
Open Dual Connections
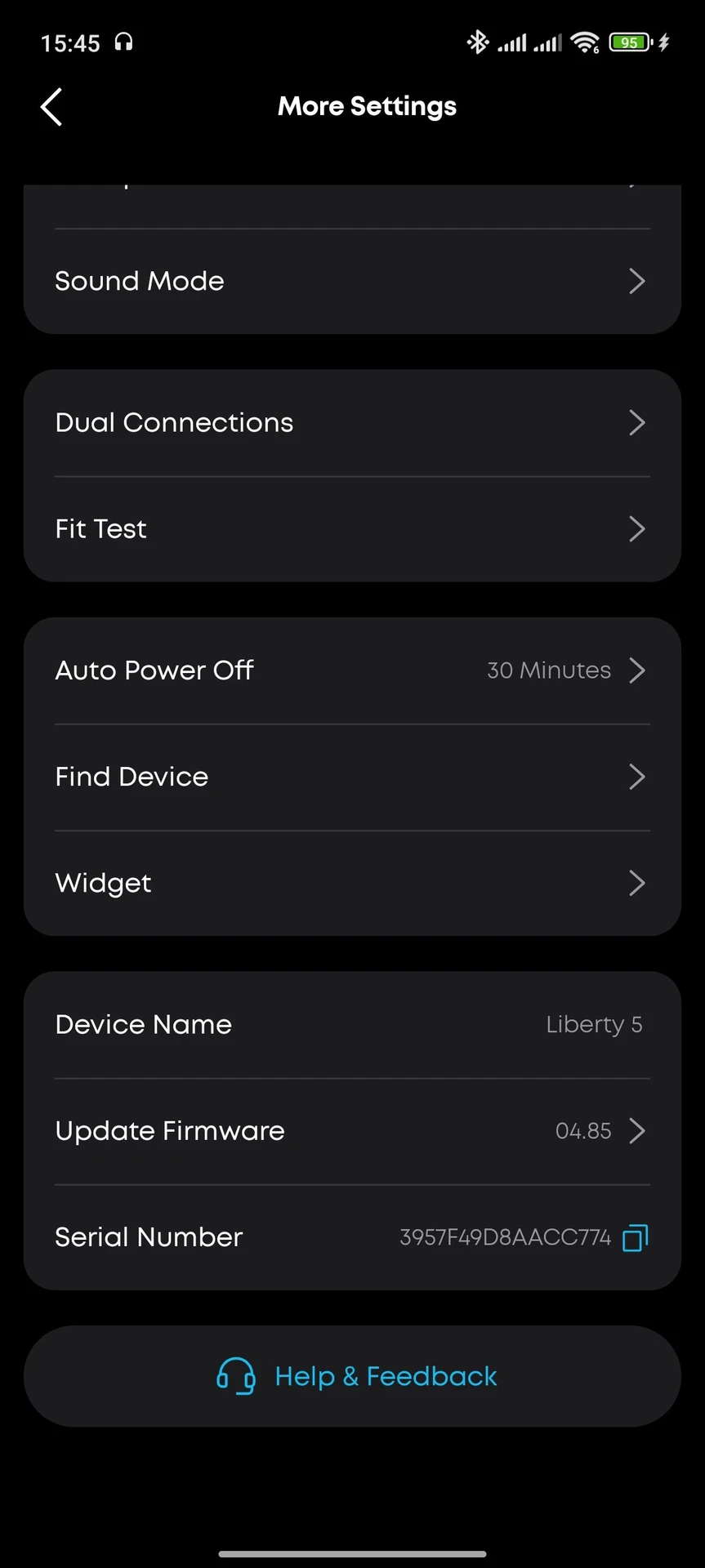pos(352,423)
